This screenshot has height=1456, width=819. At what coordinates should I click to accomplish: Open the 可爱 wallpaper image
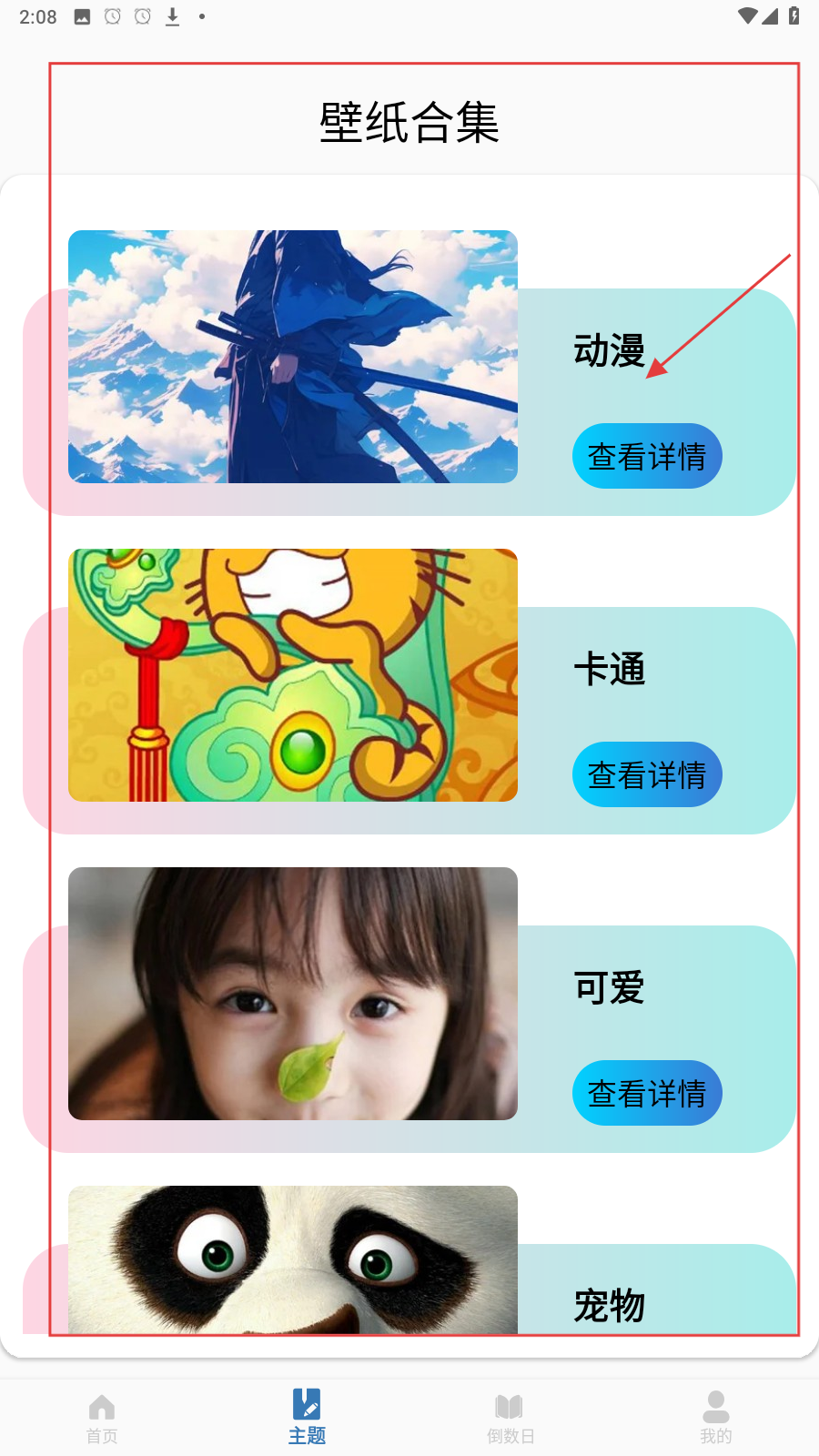pyautogui.click(x=293, y=994)
